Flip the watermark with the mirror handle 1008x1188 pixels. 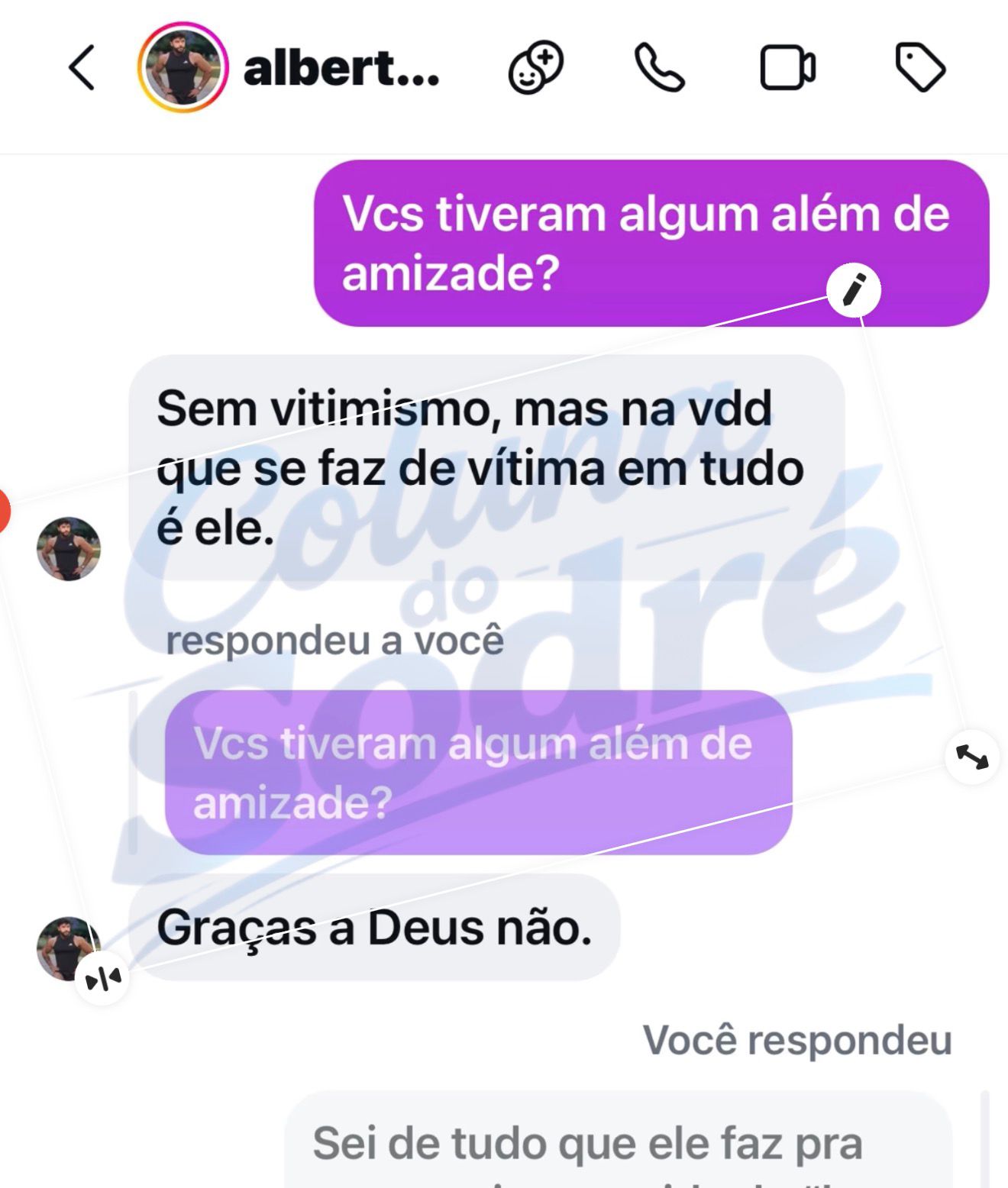pos(102,978)
